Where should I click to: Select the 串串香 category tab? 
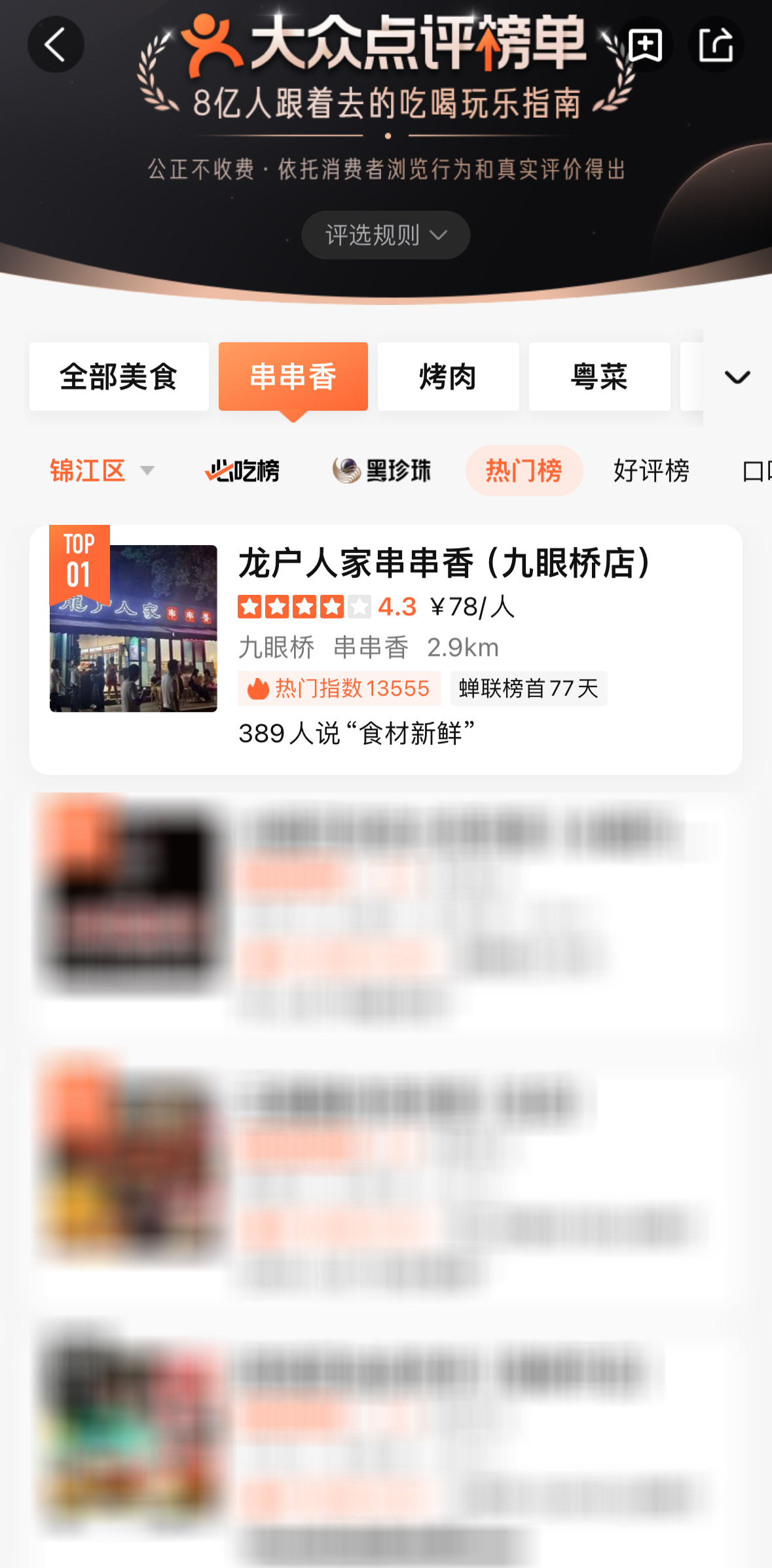click(x=293, y=377)
